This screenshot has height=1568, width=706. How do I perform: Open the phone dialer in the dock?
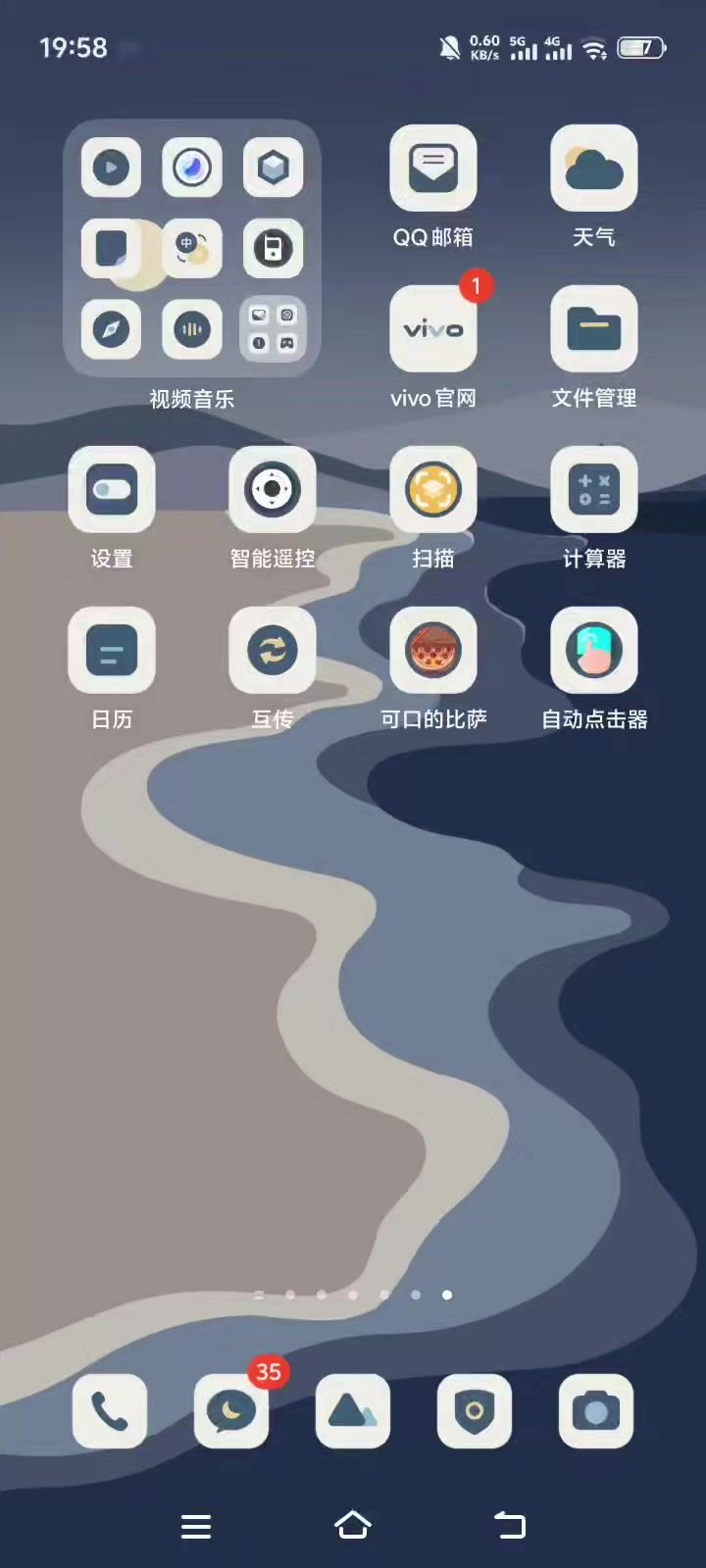(110, 1411)
